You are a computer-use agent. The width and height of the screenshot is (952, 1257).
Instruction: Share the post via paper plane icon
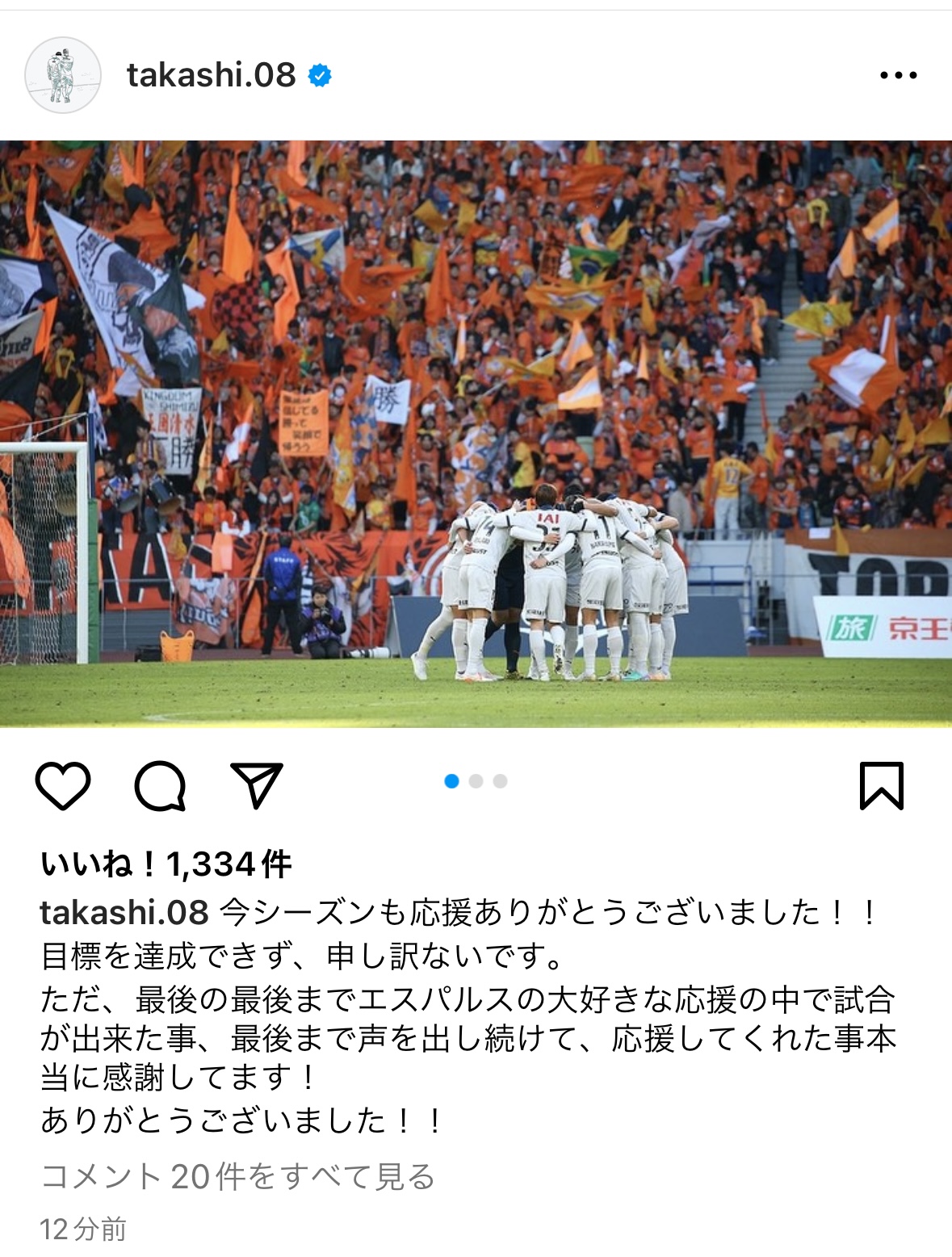point(257,785)
